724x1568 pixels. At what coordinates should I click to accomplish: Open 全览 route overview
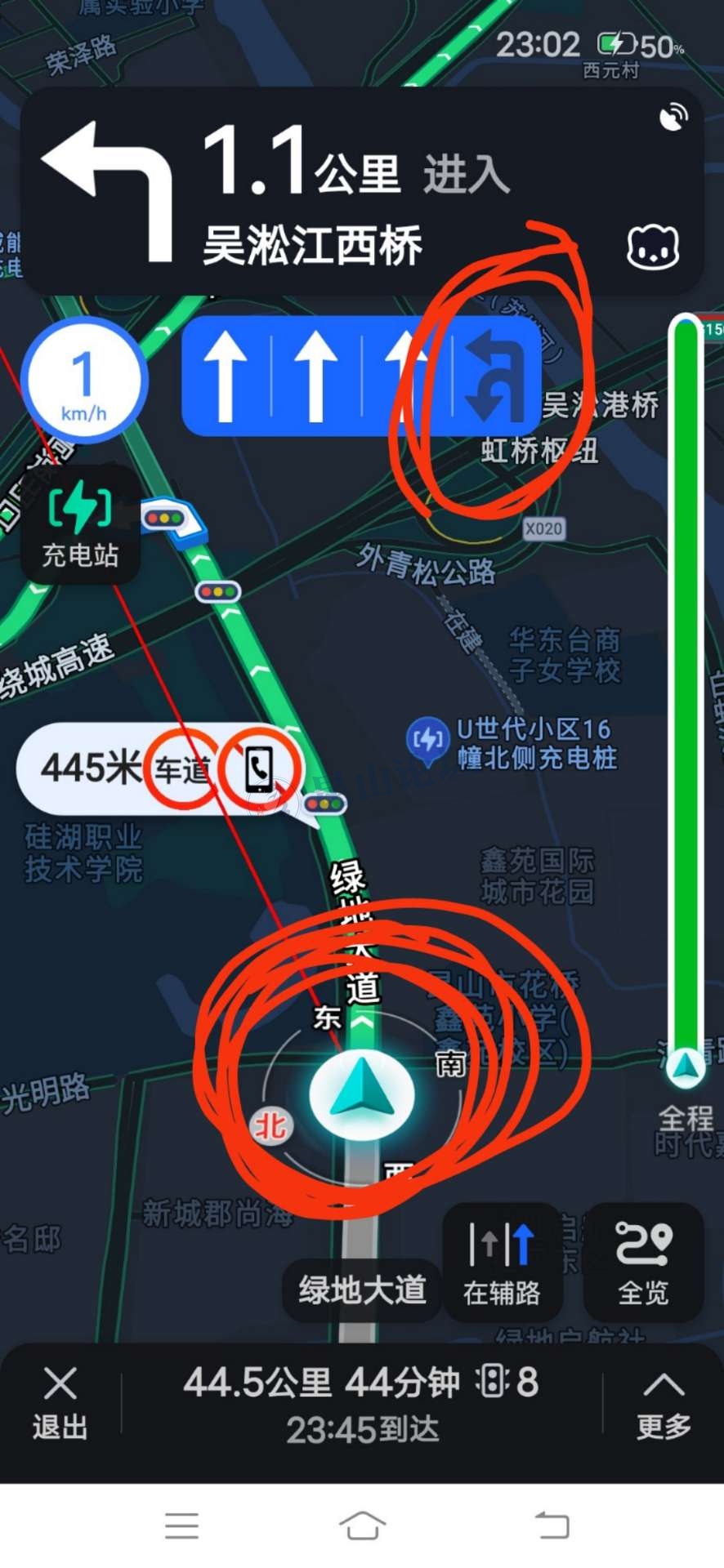pyautogui.click(x=643, y=1263)
